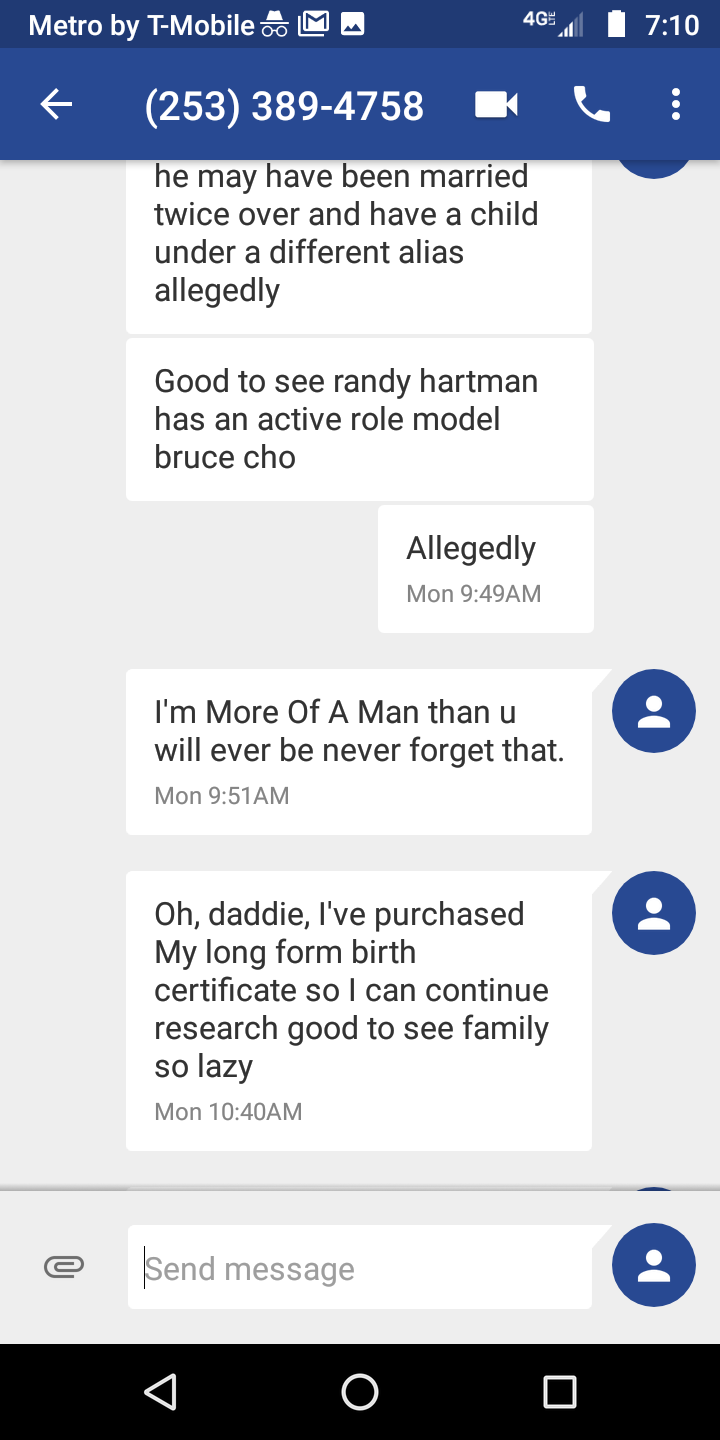The height and width of the screenshot is (1440, 720).
Task: Open recent apps from navigation bar
Action: (x=560, y=1391)
